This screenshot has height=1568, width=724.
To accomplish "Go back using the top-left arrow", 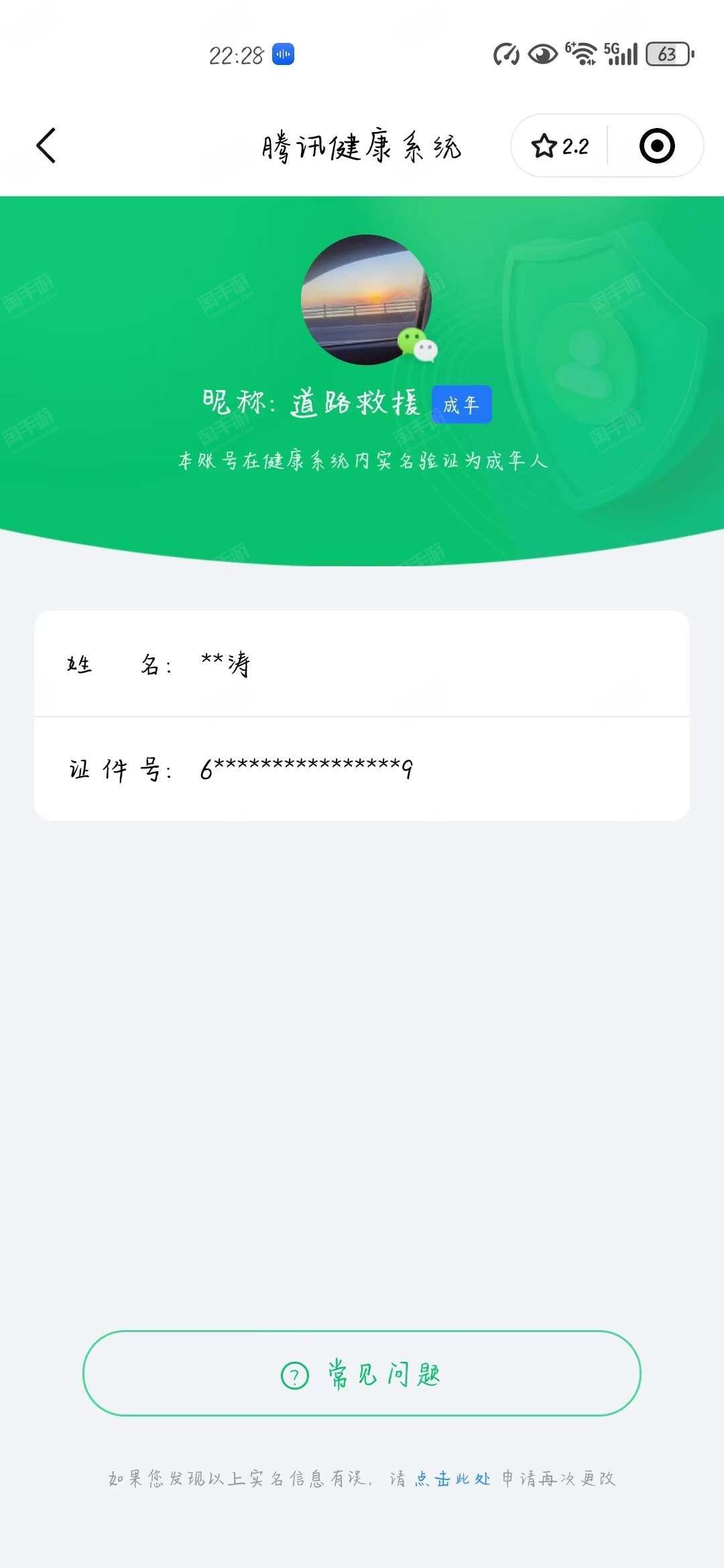I will coord(46,145).
